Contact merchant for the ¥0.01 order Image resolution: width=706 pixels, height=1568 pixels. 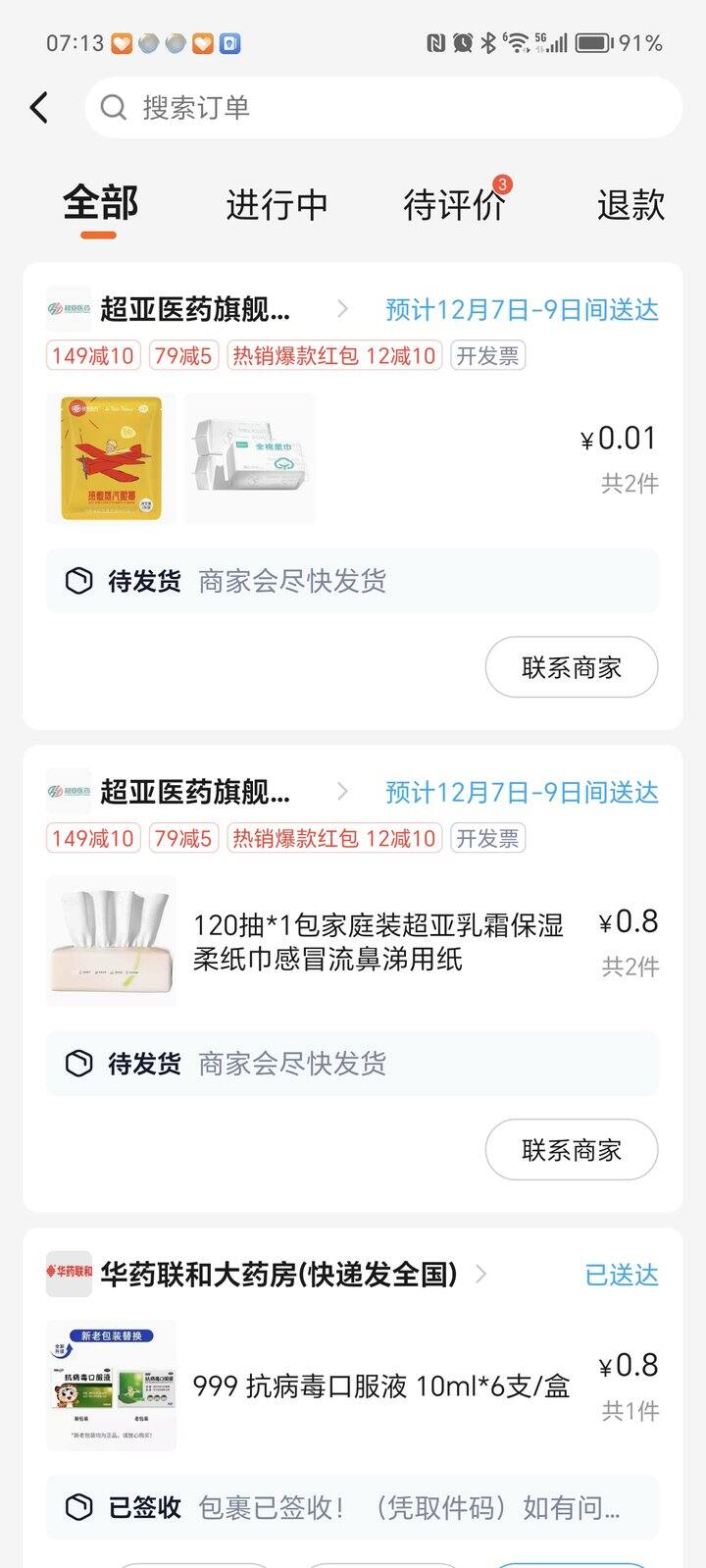pyautogui.click(x=571, y=668)
